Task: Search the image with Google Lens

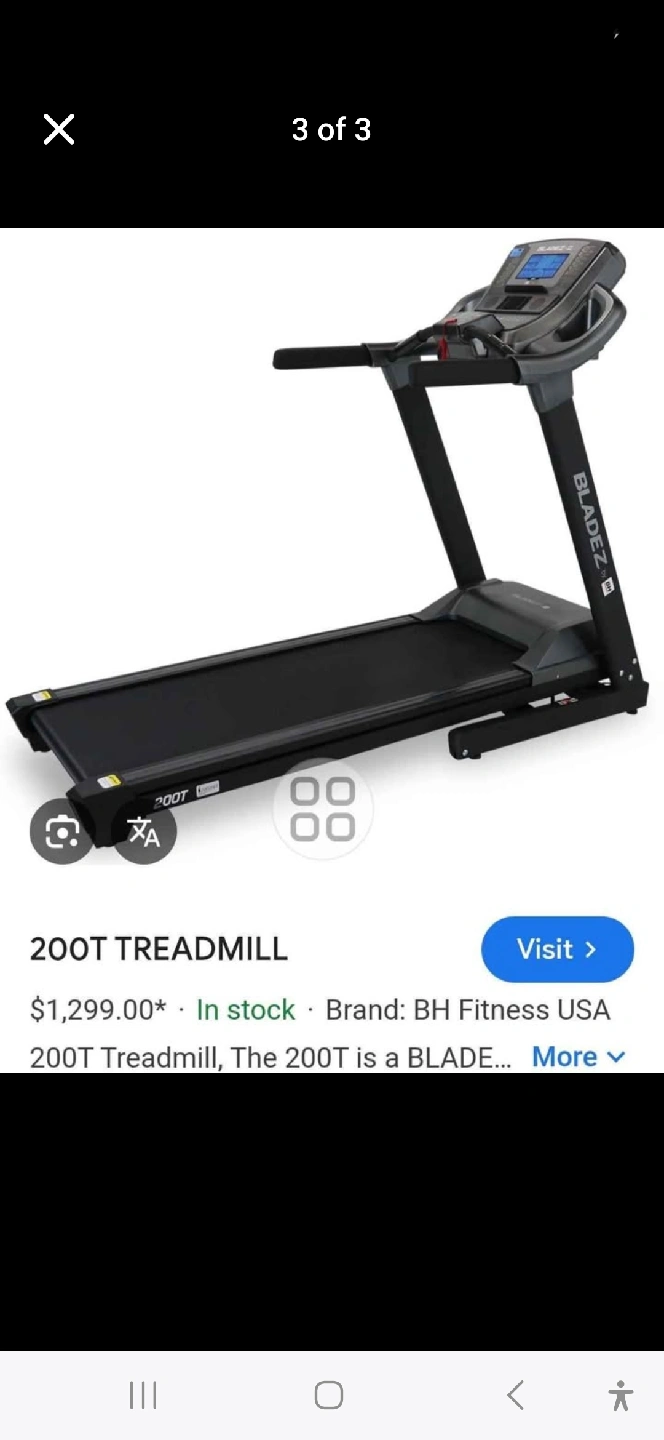Action: coord(62,831)
